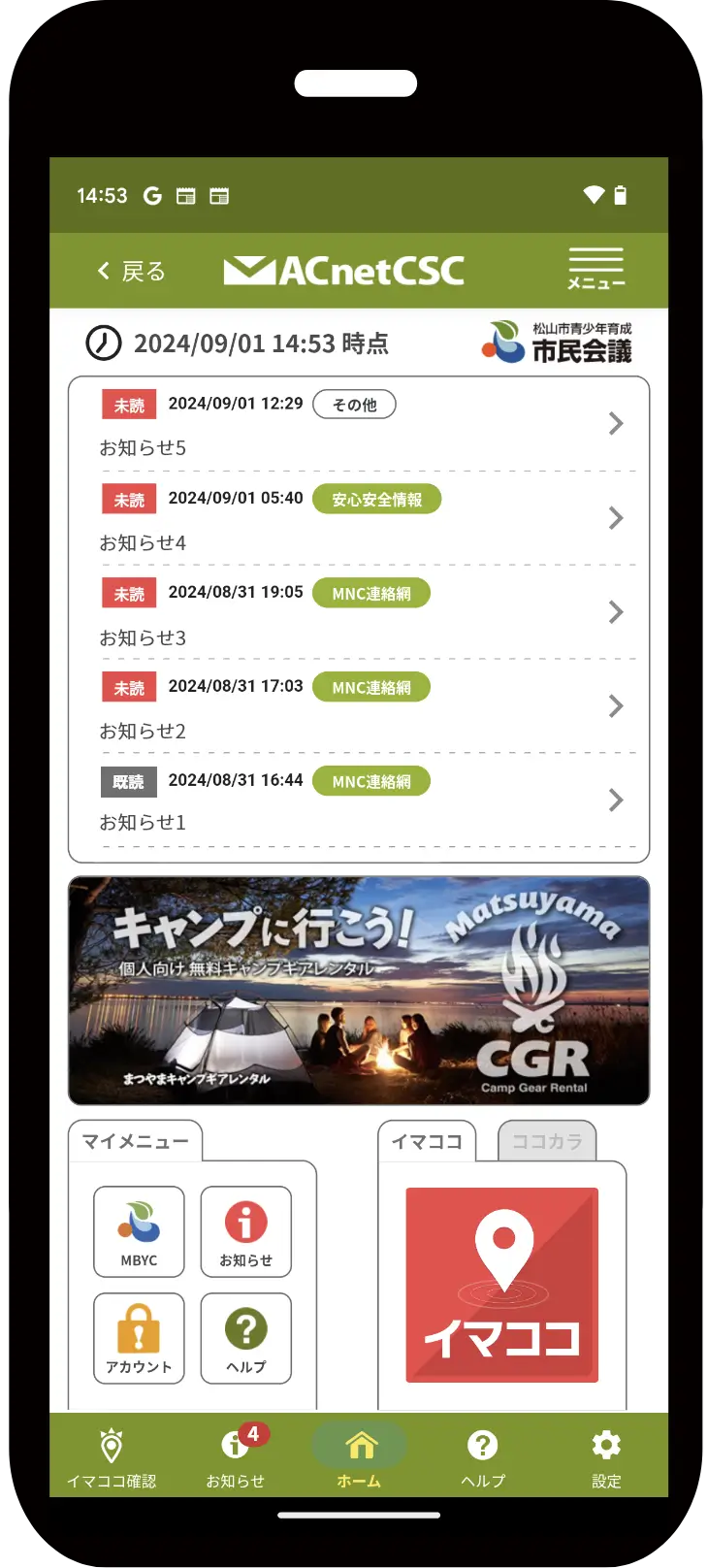The image size is (708, 1568).
Task: Open the アカウント tile
Action: tap(139, 1338)
